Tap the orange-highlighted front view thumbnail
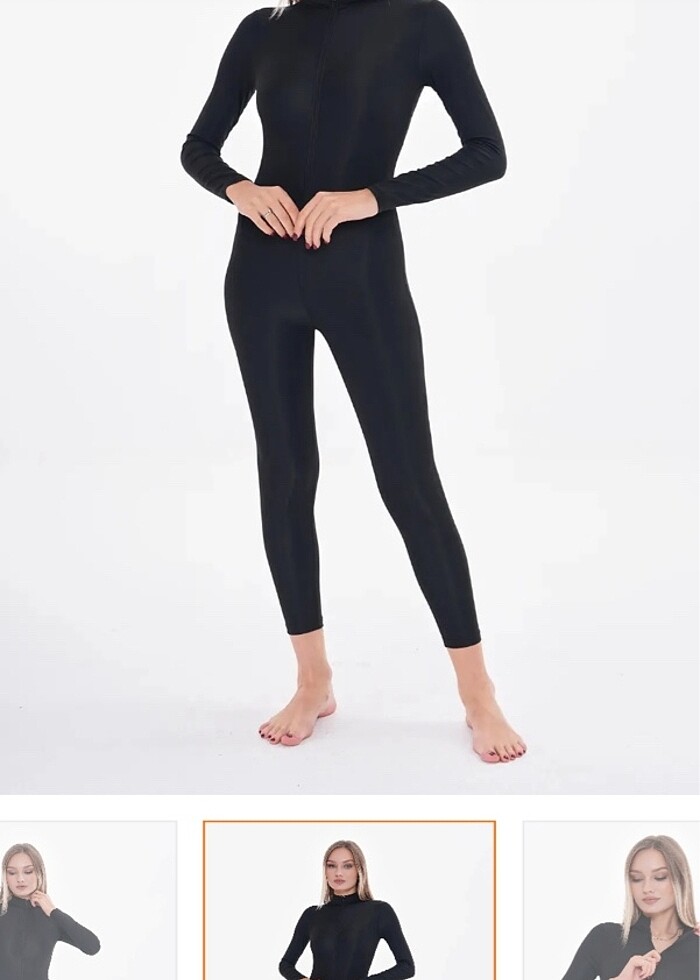Viewport: 700px width, 980px height. (x=349, y=901)
